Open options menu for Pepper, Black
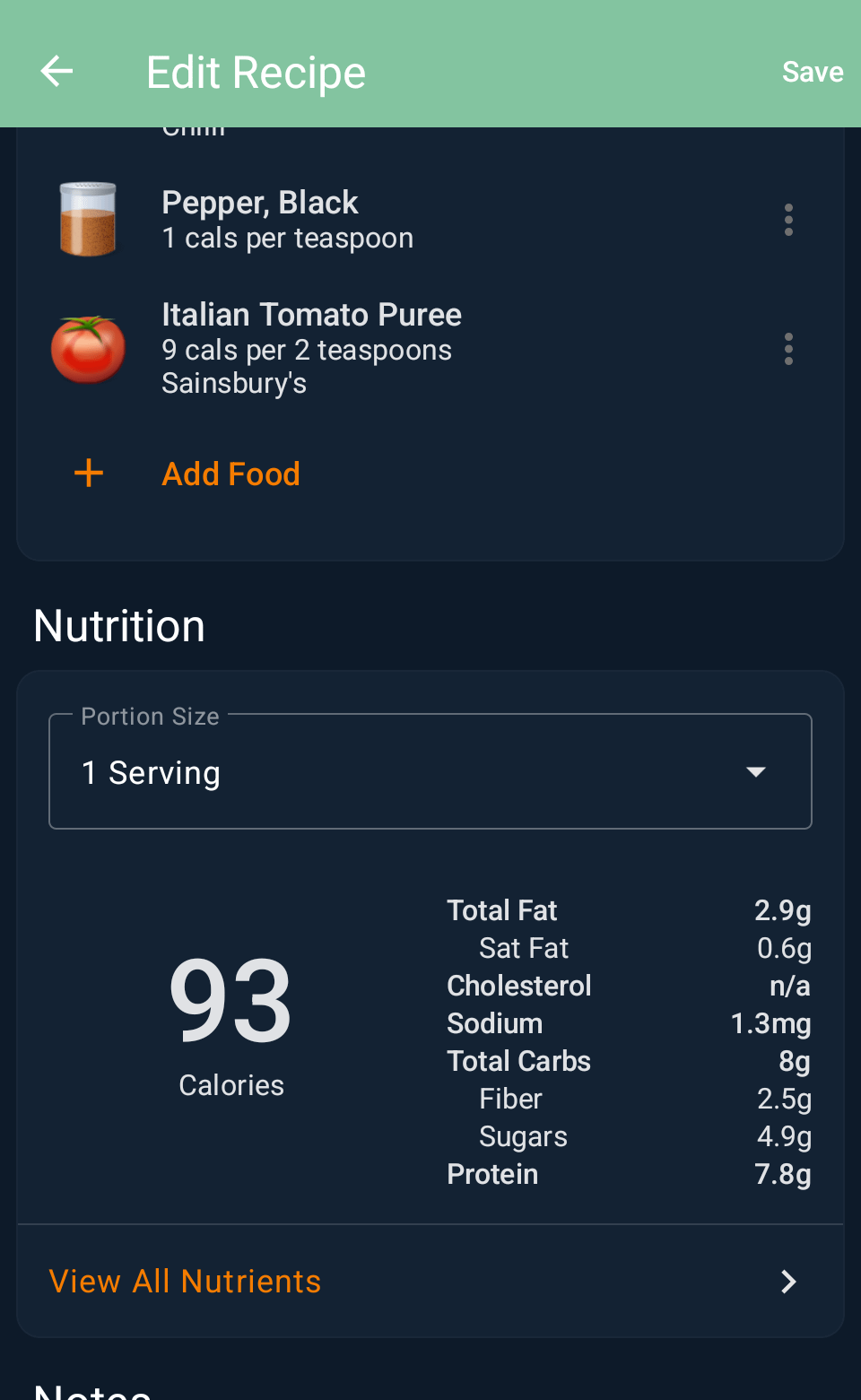This screenshot has width=861, height=1400. [788, 220]
